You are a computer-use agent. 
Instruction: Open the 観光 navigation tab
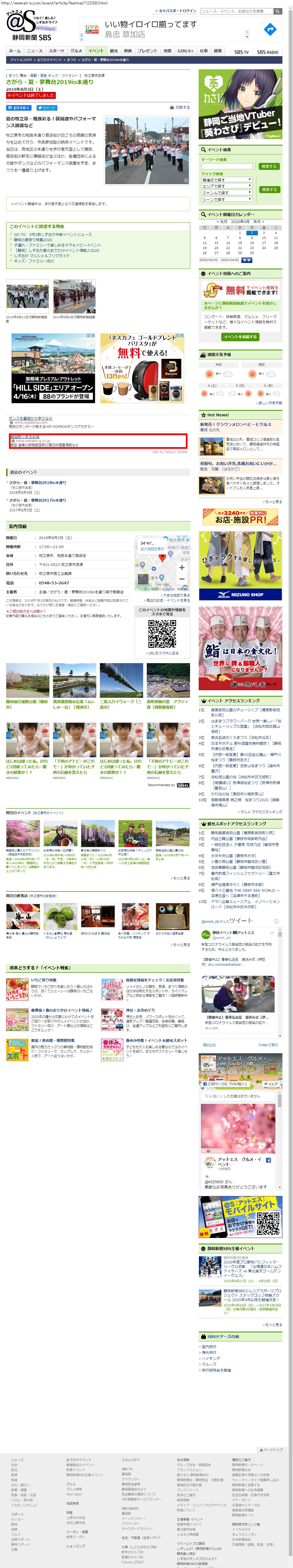coord(114,51)
